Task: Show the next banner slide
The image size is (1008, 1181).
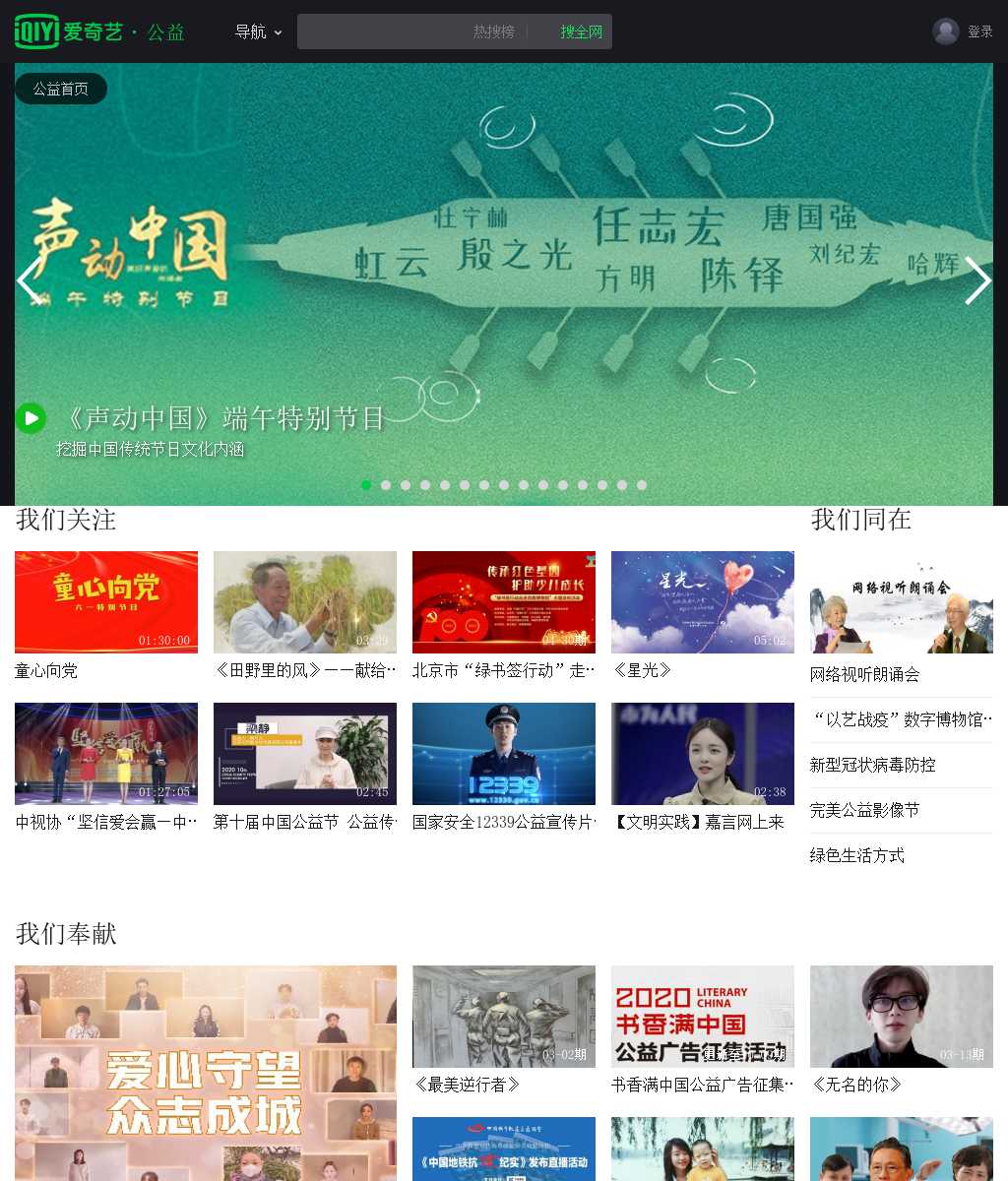Action: pos(976,281)
